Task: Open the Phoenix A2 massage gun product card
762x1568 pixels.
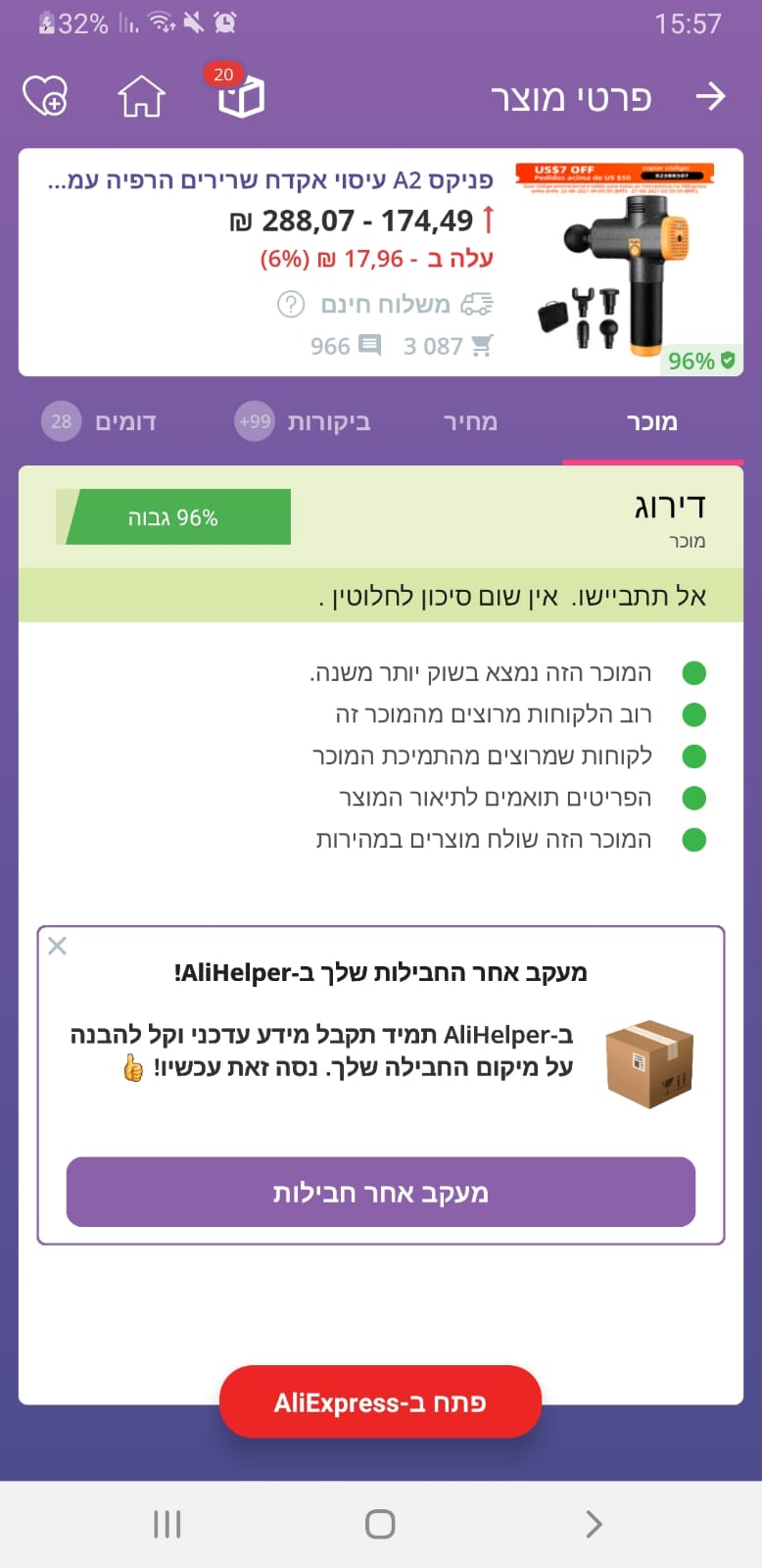Action: pyautogui.click(x=381, y=262)
